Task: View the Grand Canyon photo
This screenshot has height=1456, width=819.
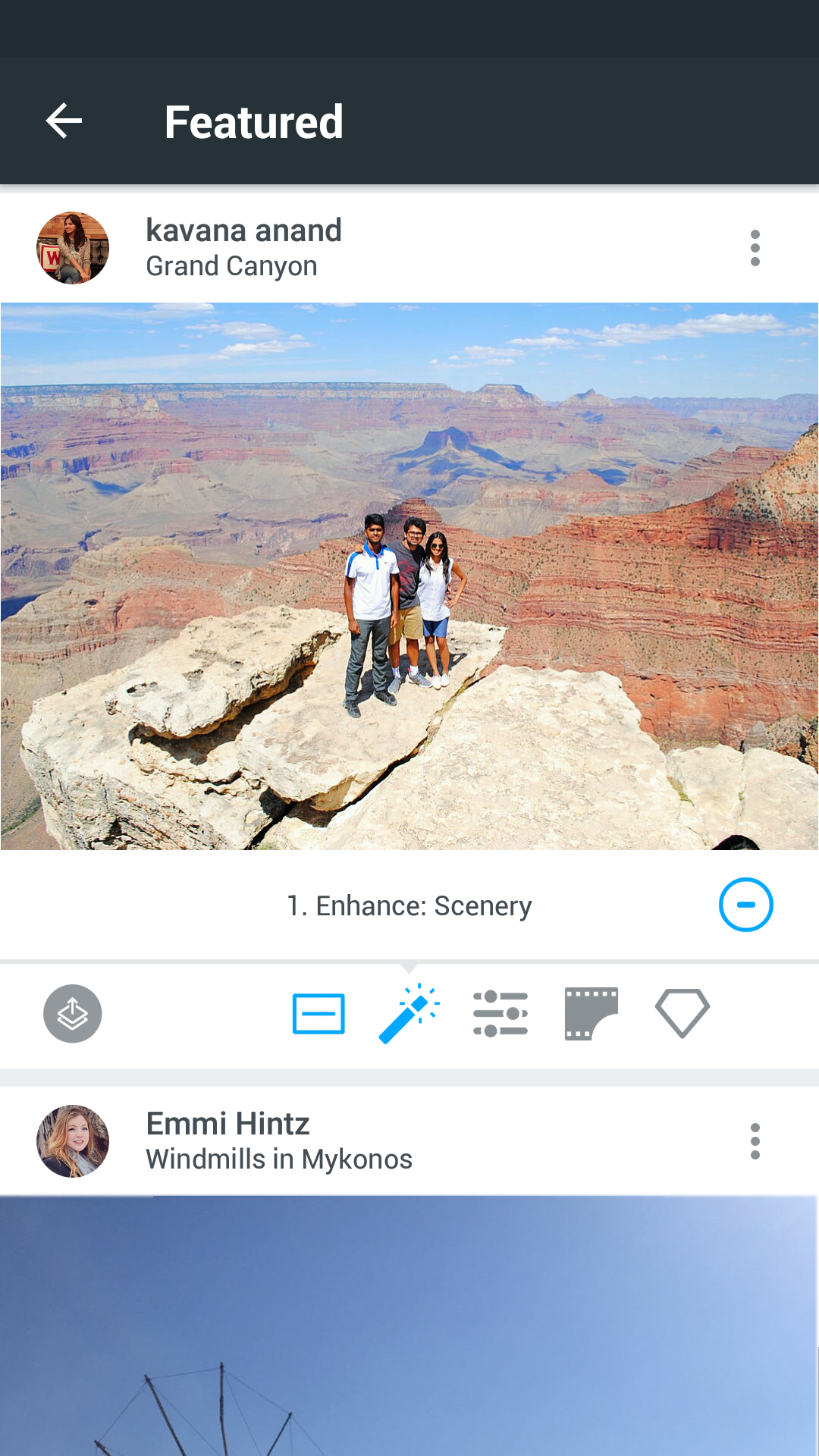Action: [409, 576]
